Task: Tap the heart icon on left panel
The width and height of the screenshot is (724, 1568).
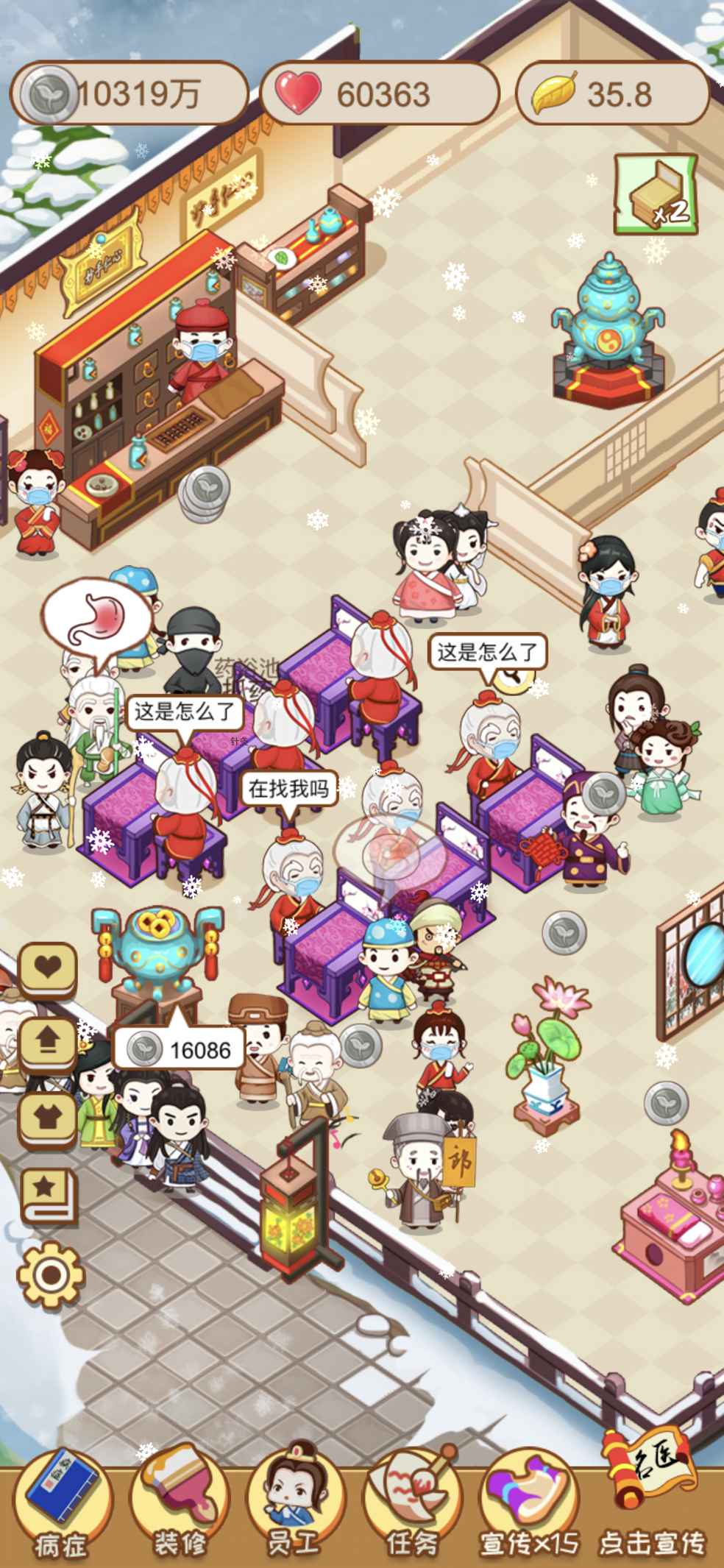Action: [49, 968]
